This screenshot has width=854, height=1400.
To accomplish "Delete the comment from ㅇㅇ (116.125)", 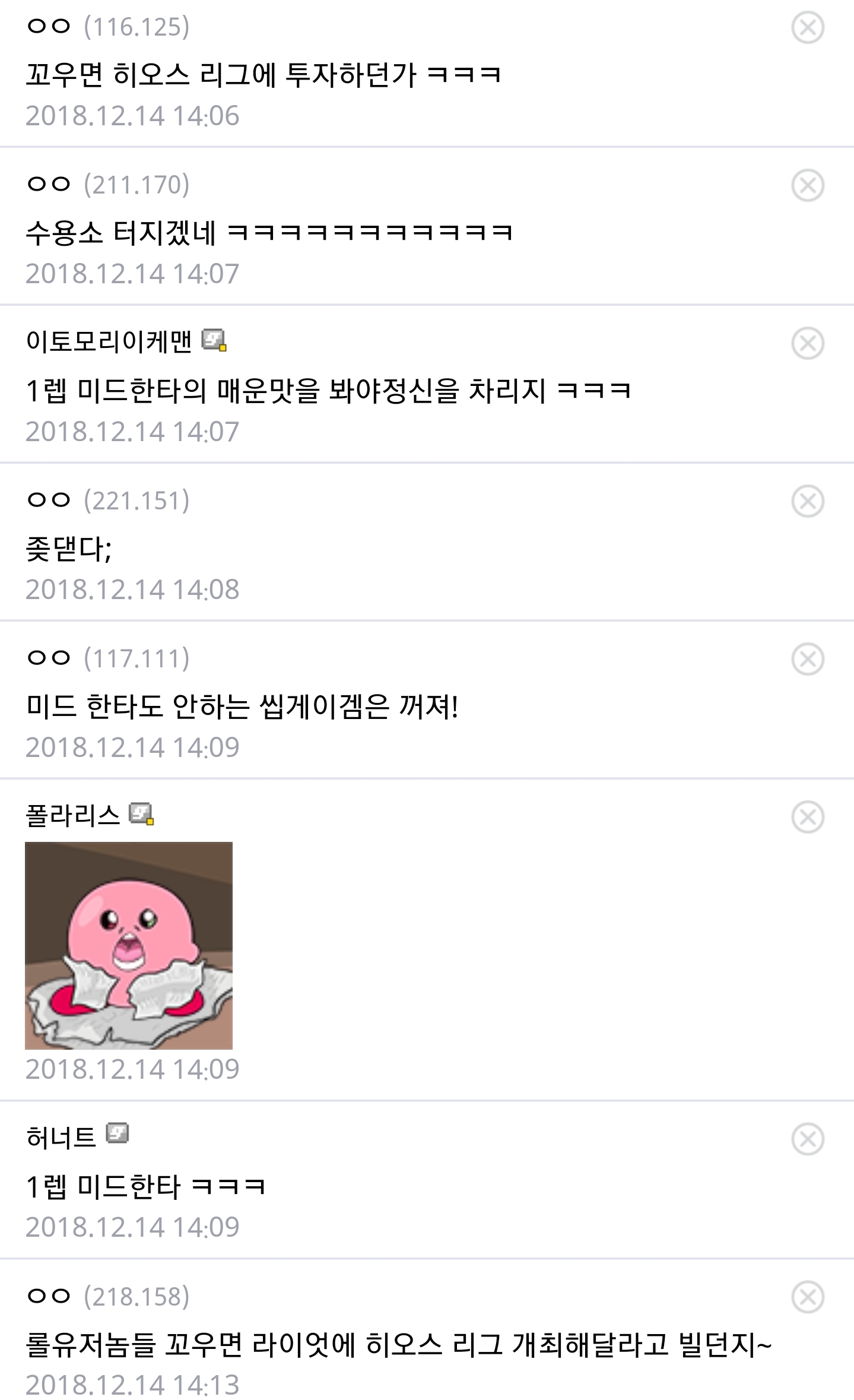I will pyautogui.click(x=807, y=27).
